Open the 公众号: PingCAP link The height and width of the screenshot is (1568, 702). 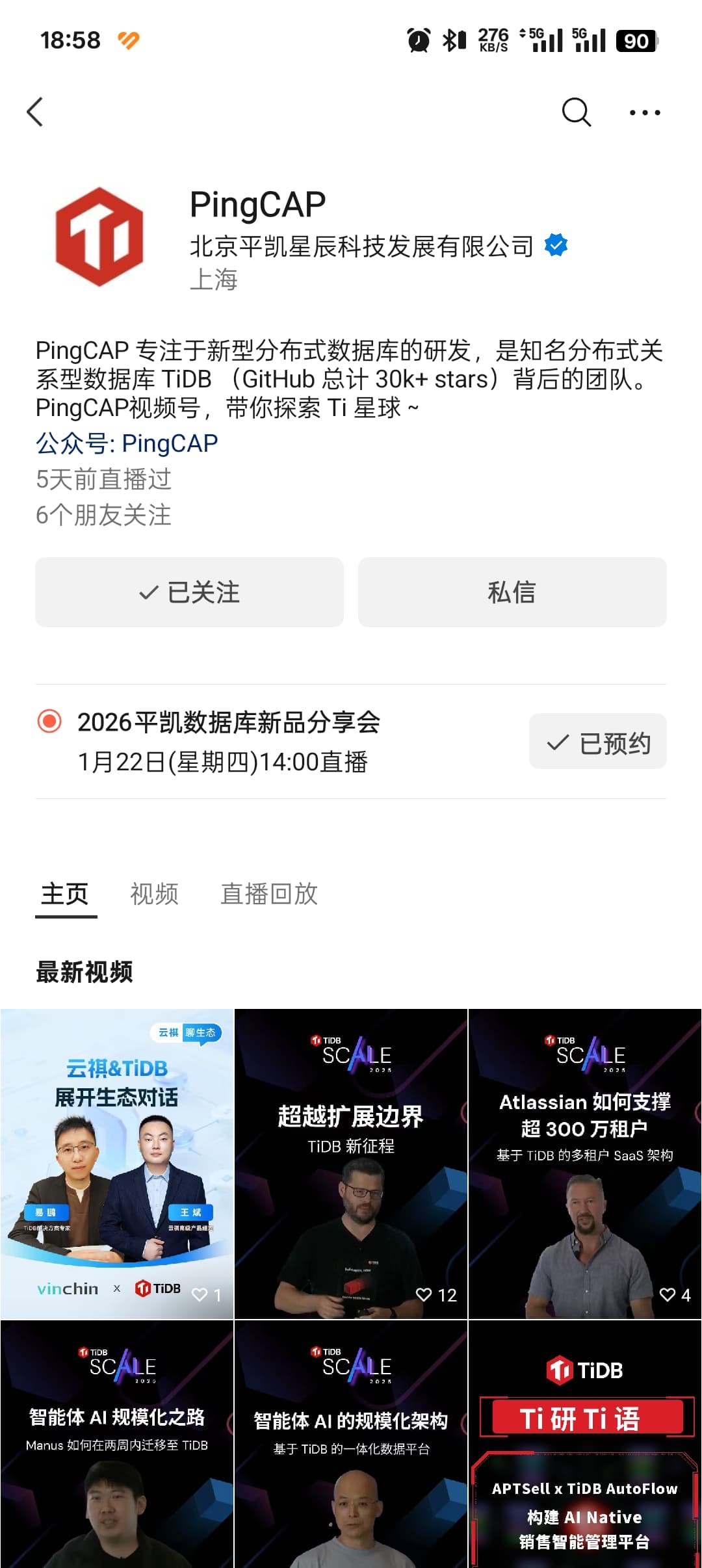pos(127,443)
